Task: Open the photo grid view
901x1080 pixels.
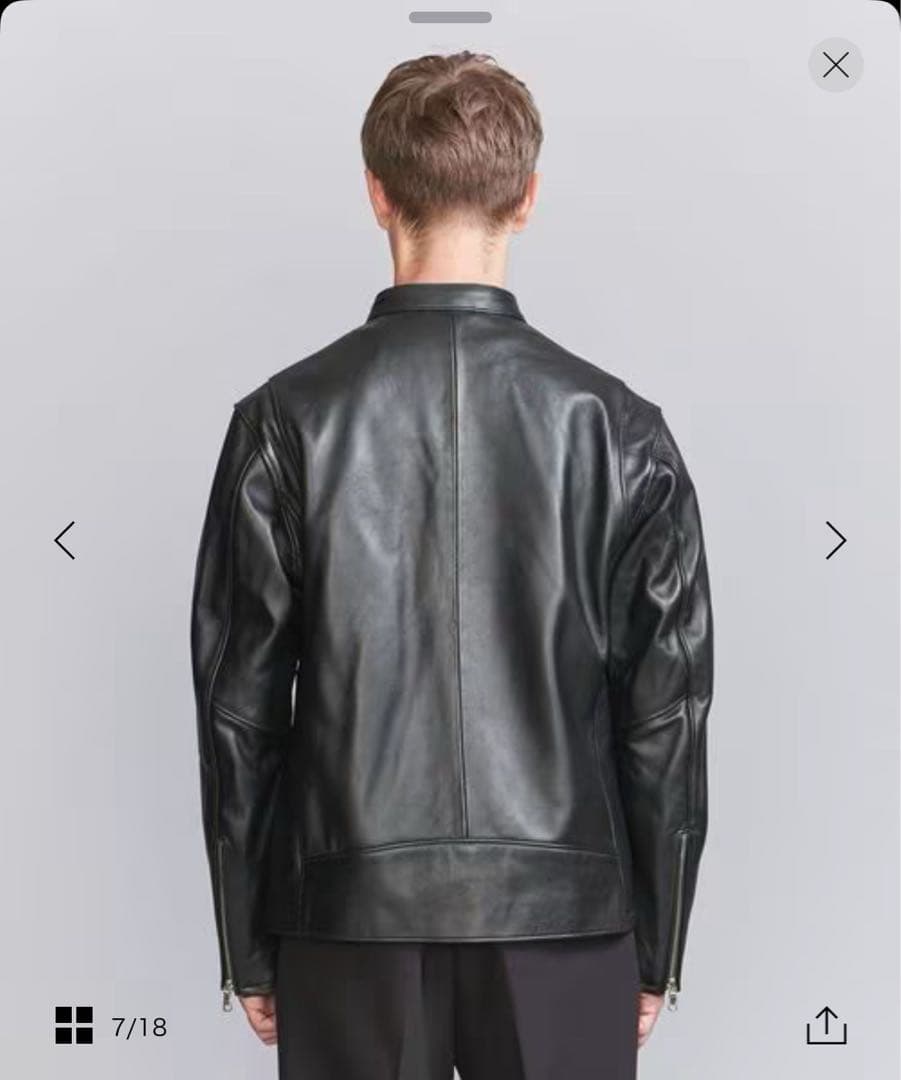Action: pyautogui.click(x=74, y=1026)
